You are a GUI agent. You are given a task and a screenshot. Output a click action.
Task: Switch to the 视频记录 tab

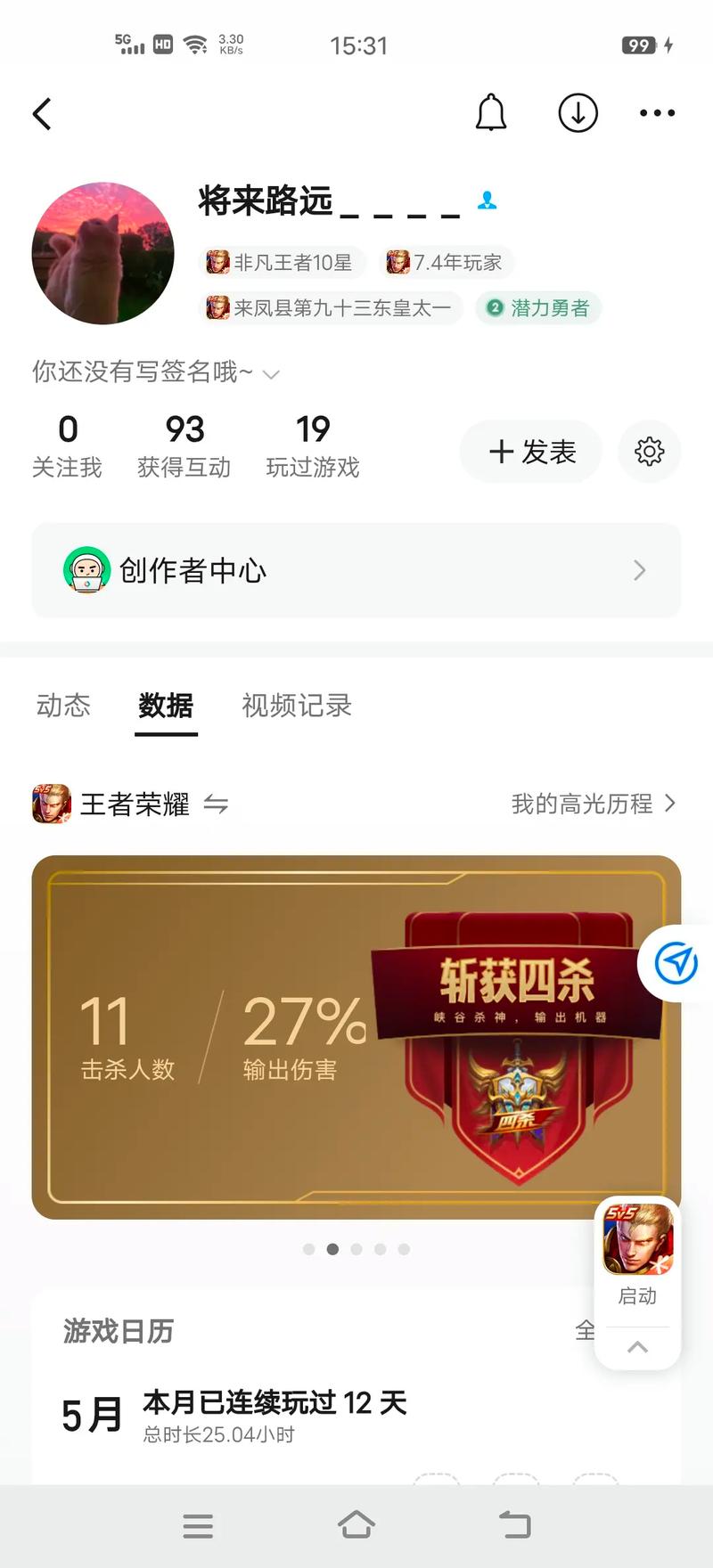296,706
